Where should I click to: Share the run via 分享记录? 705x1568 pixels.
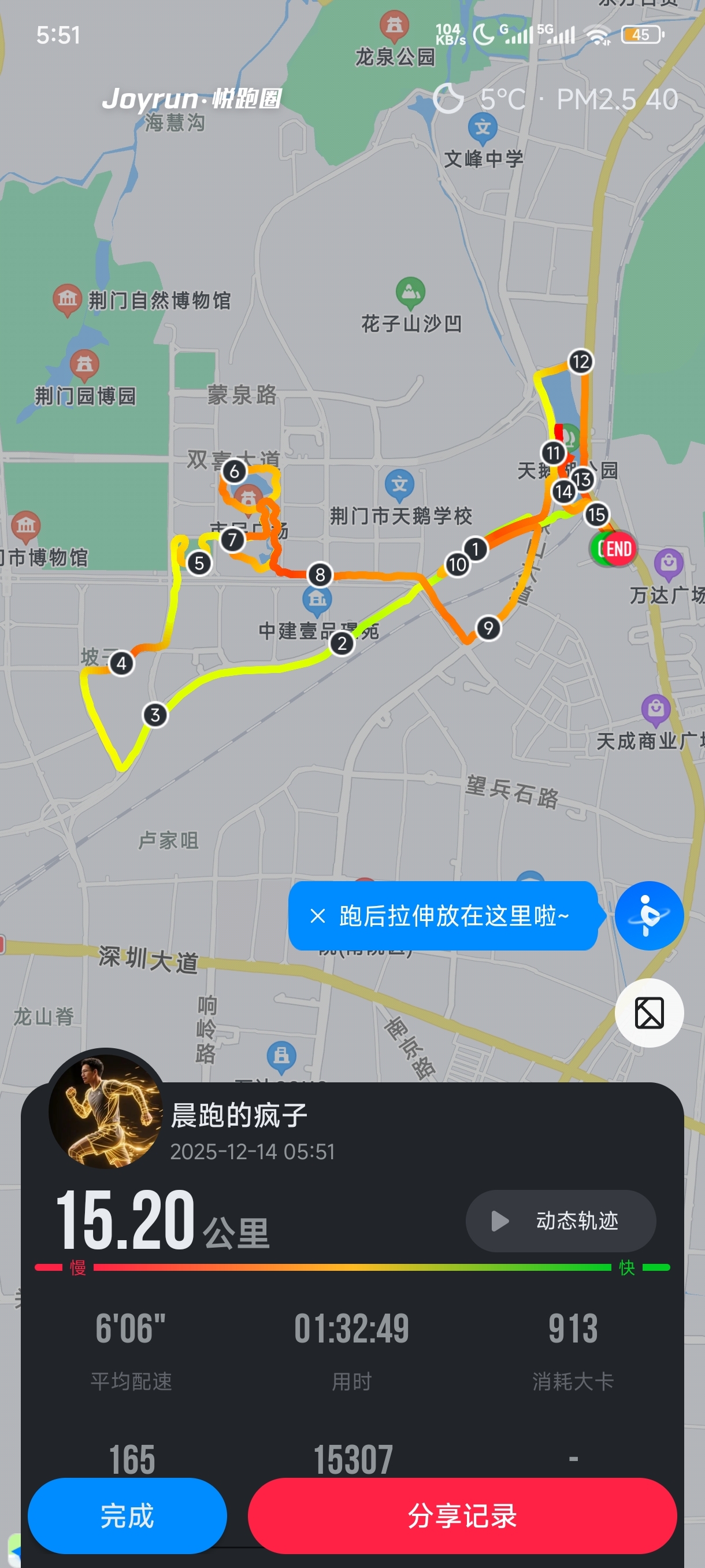[462, 1515]
